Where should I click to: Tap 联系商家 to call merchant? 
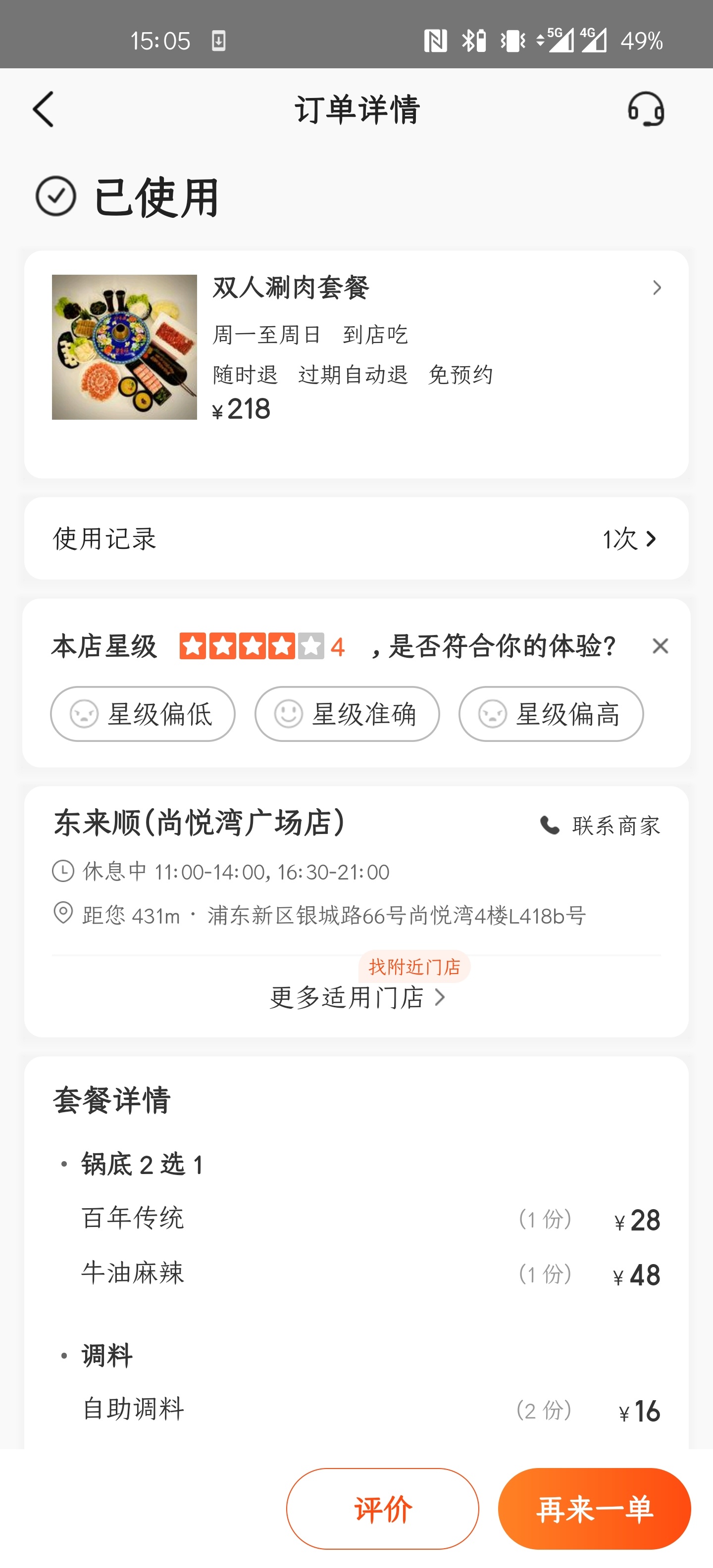tap(601, 826)
